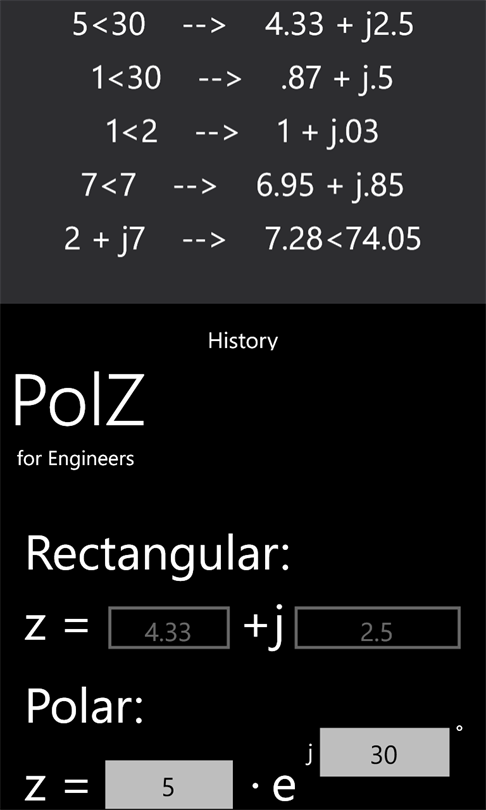Select the history entry 7<7

click(243, 185)
